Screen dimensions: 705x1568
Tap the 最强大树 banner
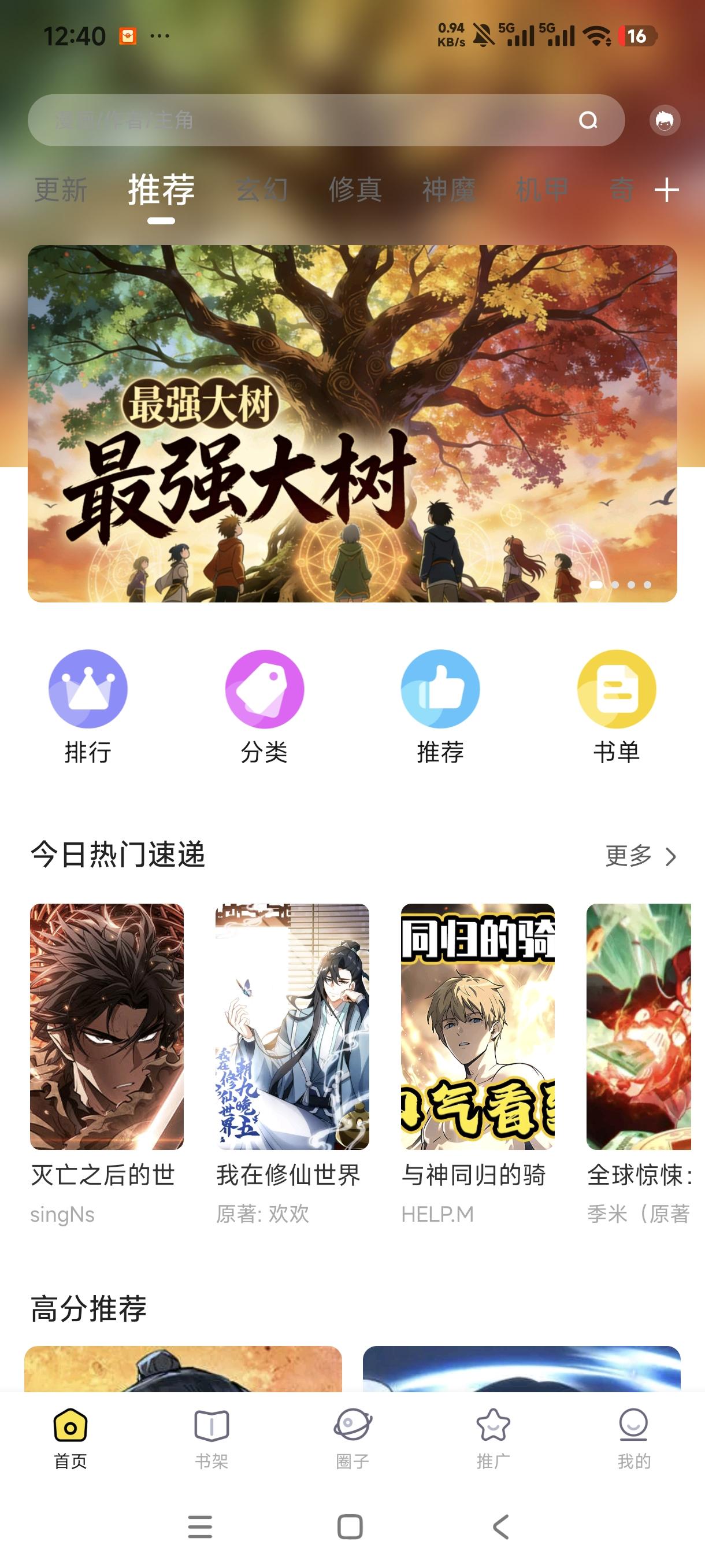pyautogui.click(x=353, y=423)
